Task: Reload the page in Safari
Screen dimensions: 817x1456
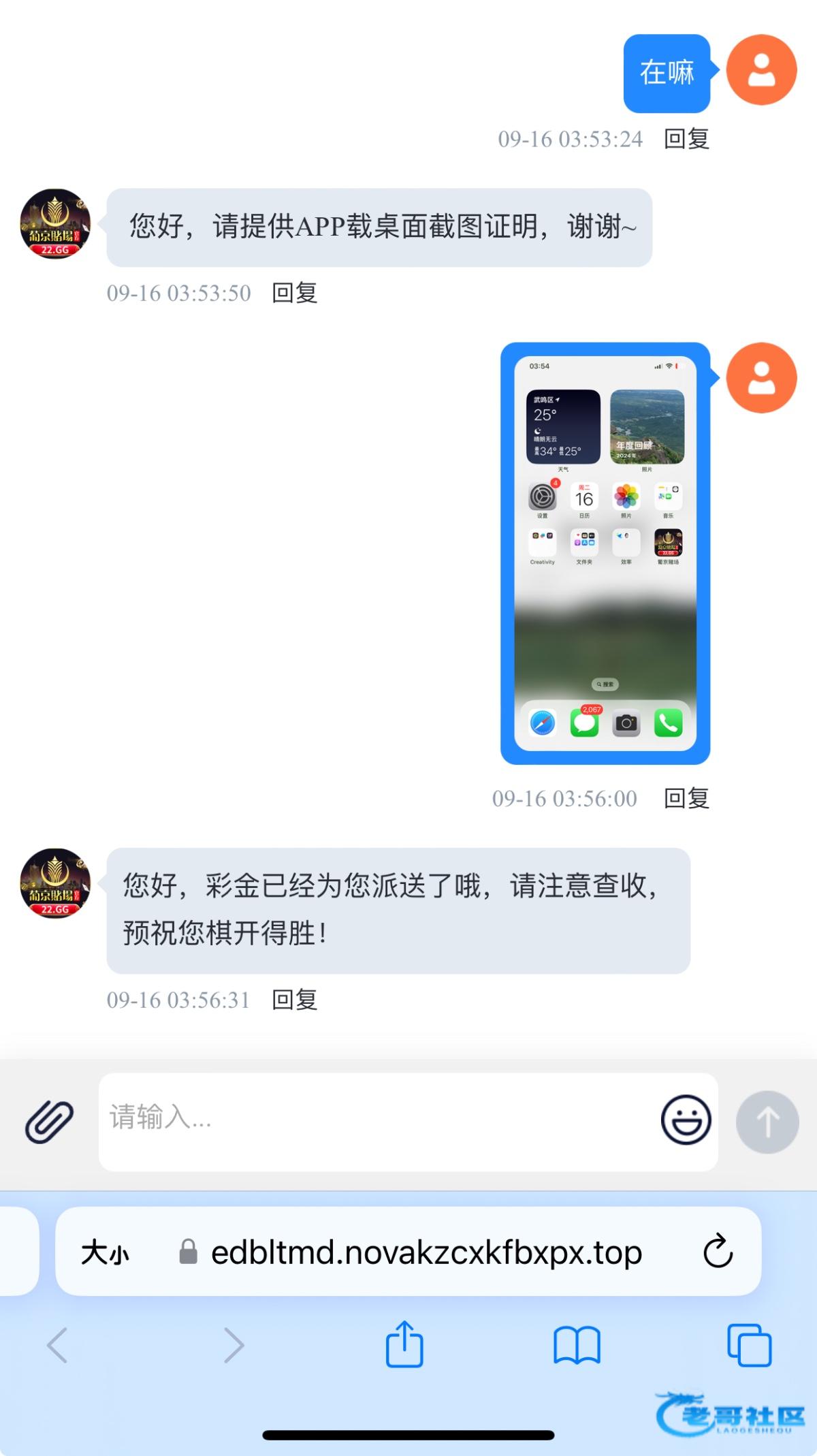Action: click(x=718, y=1252)
